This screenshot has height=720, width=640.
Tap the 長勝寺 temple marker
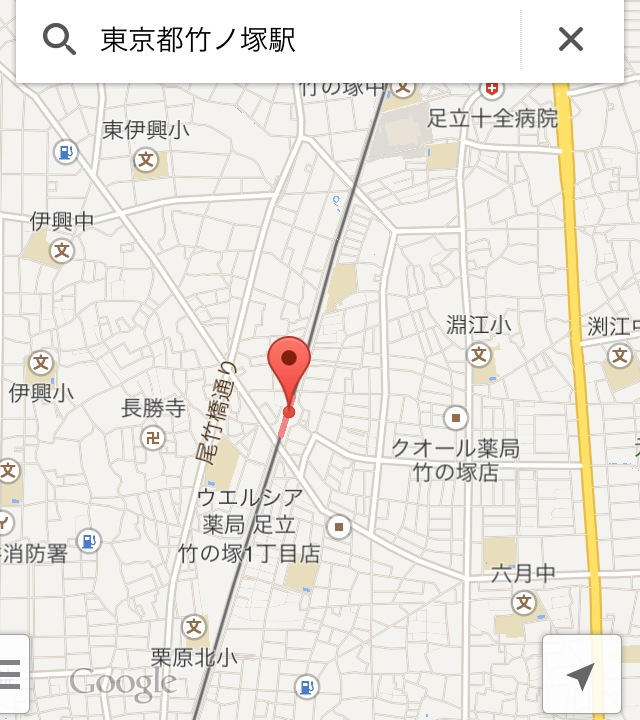coord(153,437)
